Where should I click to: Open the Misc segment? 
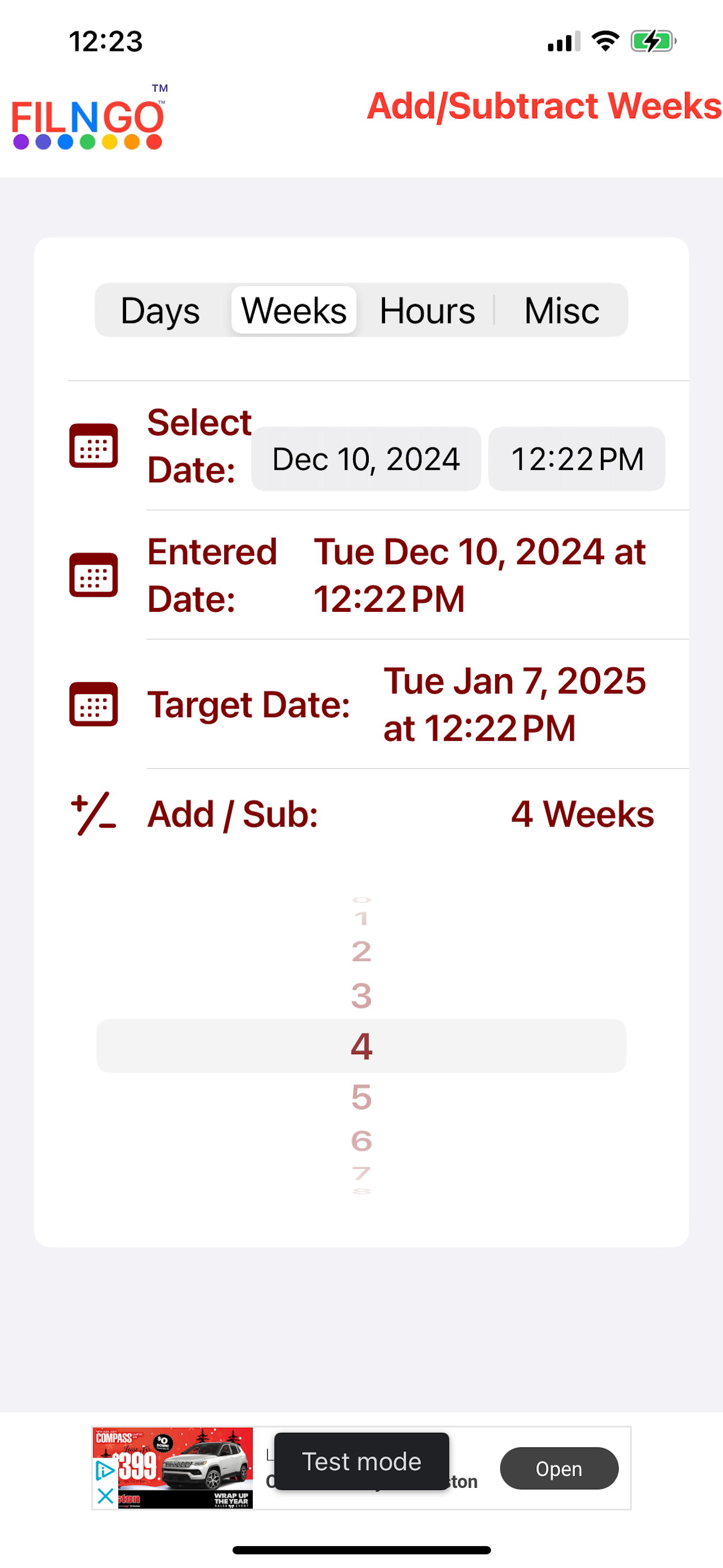(561, 311)
